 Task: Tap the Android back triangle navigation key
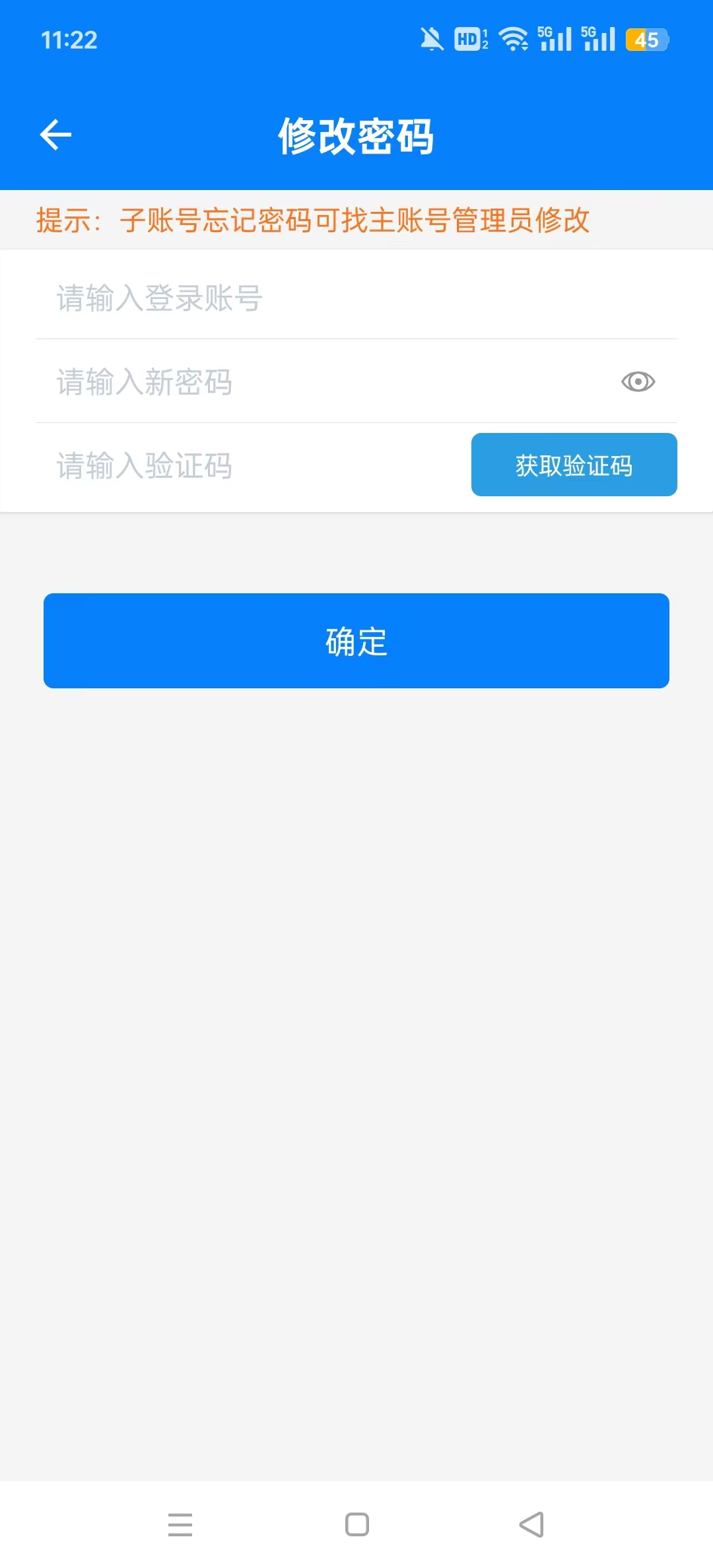532,1526
